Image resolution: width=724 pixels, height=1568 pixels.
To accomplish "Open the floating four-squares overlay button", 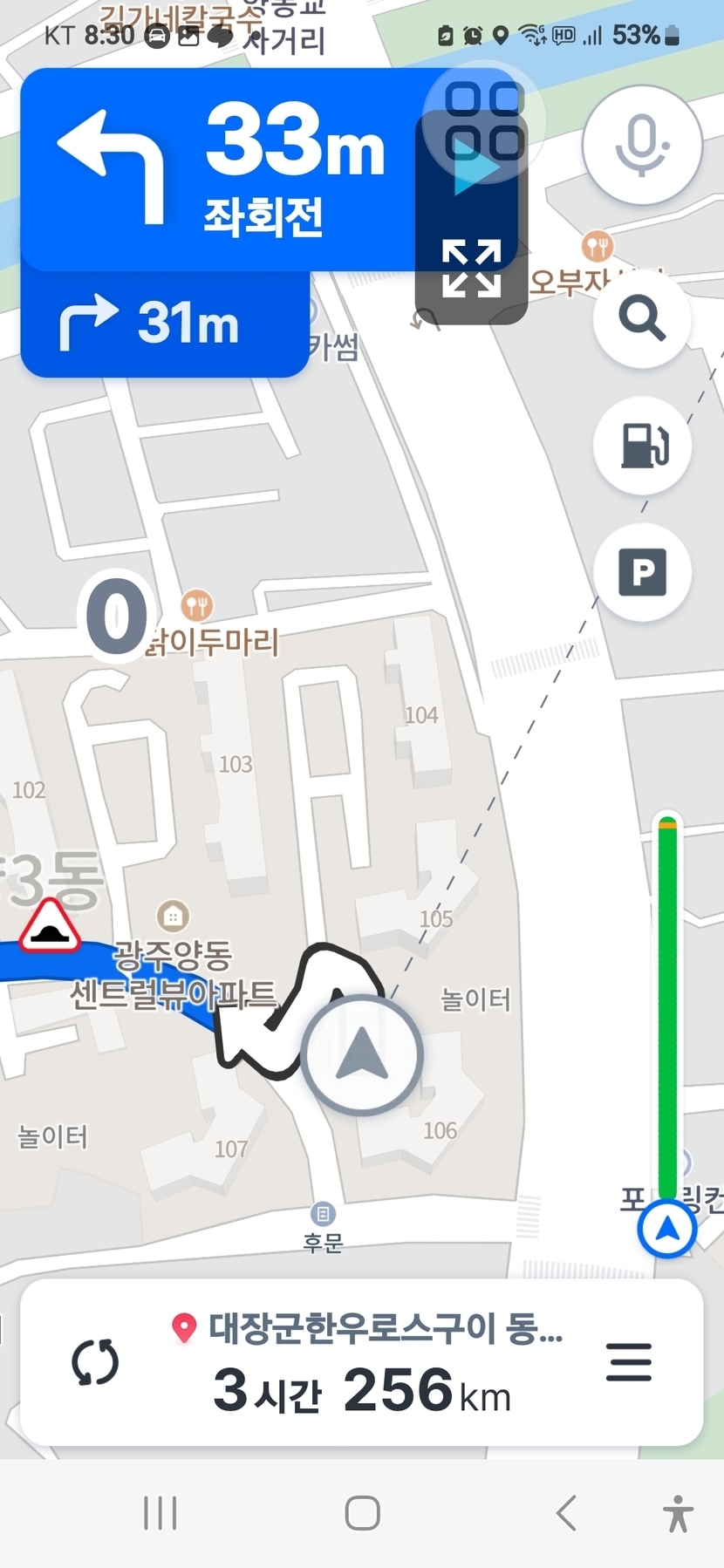I will pyautogui.click(x=484, y=121).
